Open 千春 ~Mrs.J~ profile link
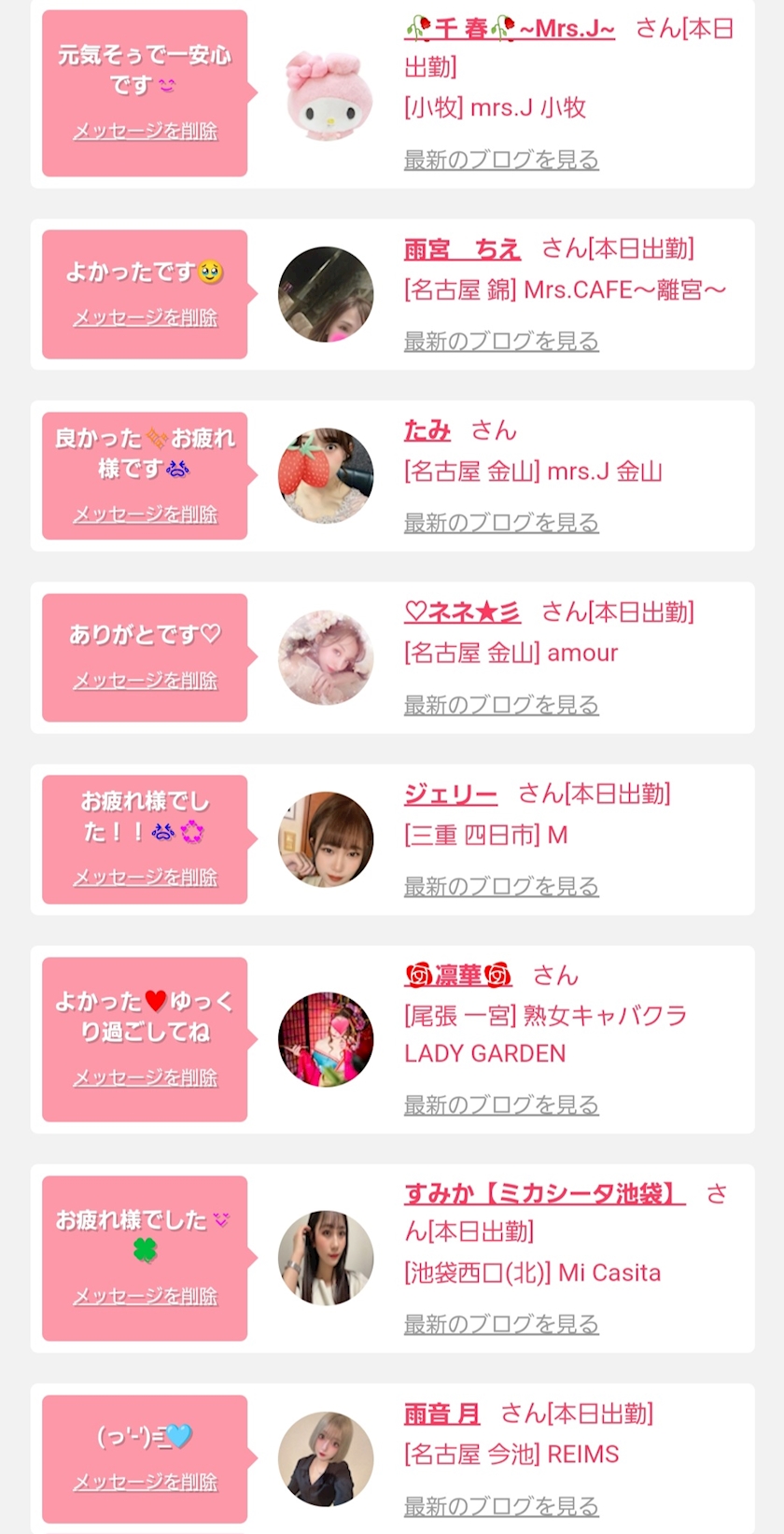This screenshot has height=1534, width=784. pos(510,29)
